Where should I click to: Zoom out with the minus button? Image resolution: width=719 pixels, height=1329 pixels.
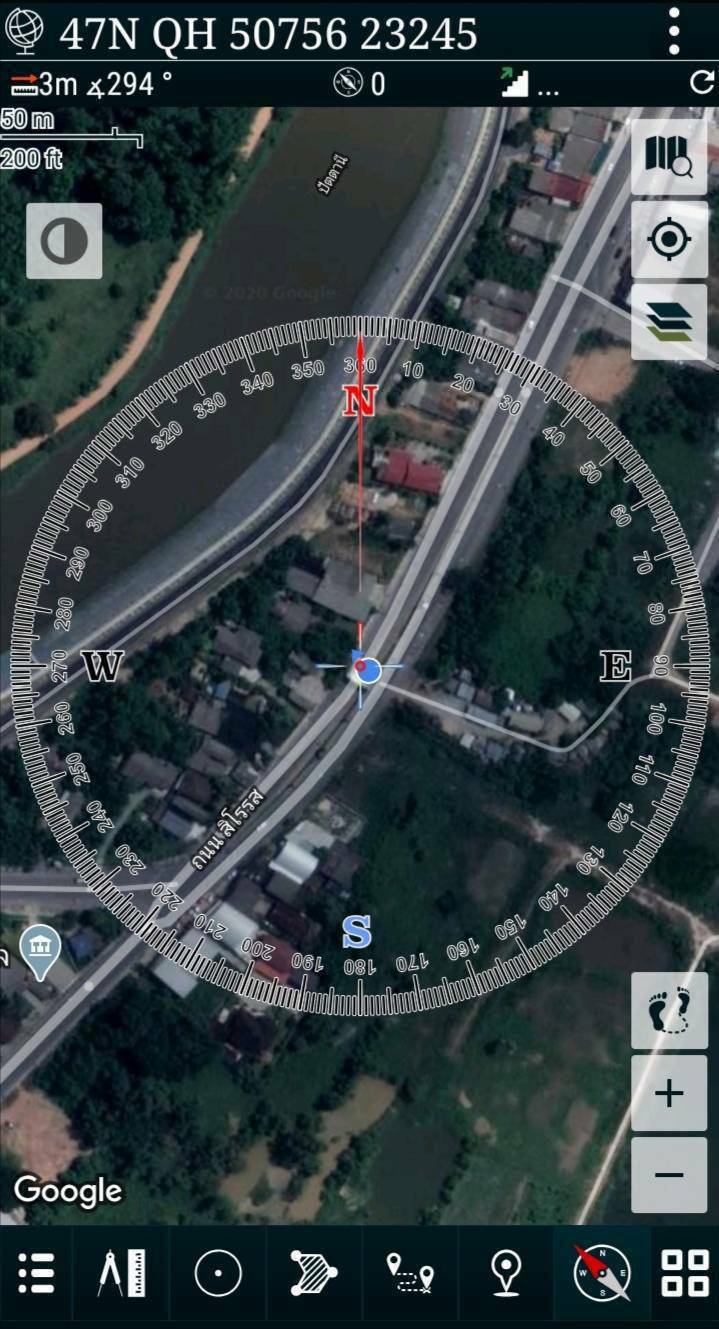(x=669, y=1175)
